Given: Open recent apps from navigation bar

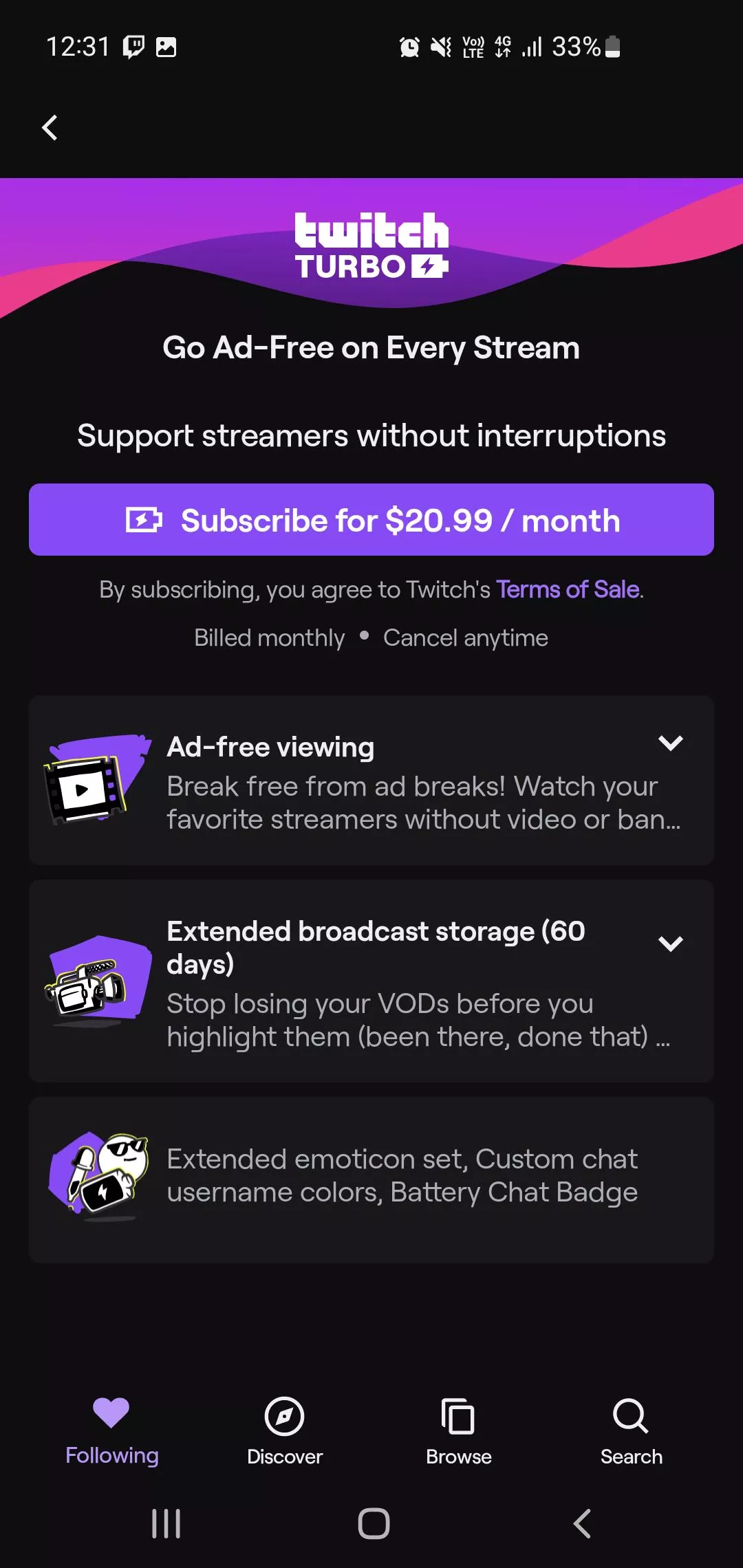Looking at the screenshot, I should point(166,1523).
